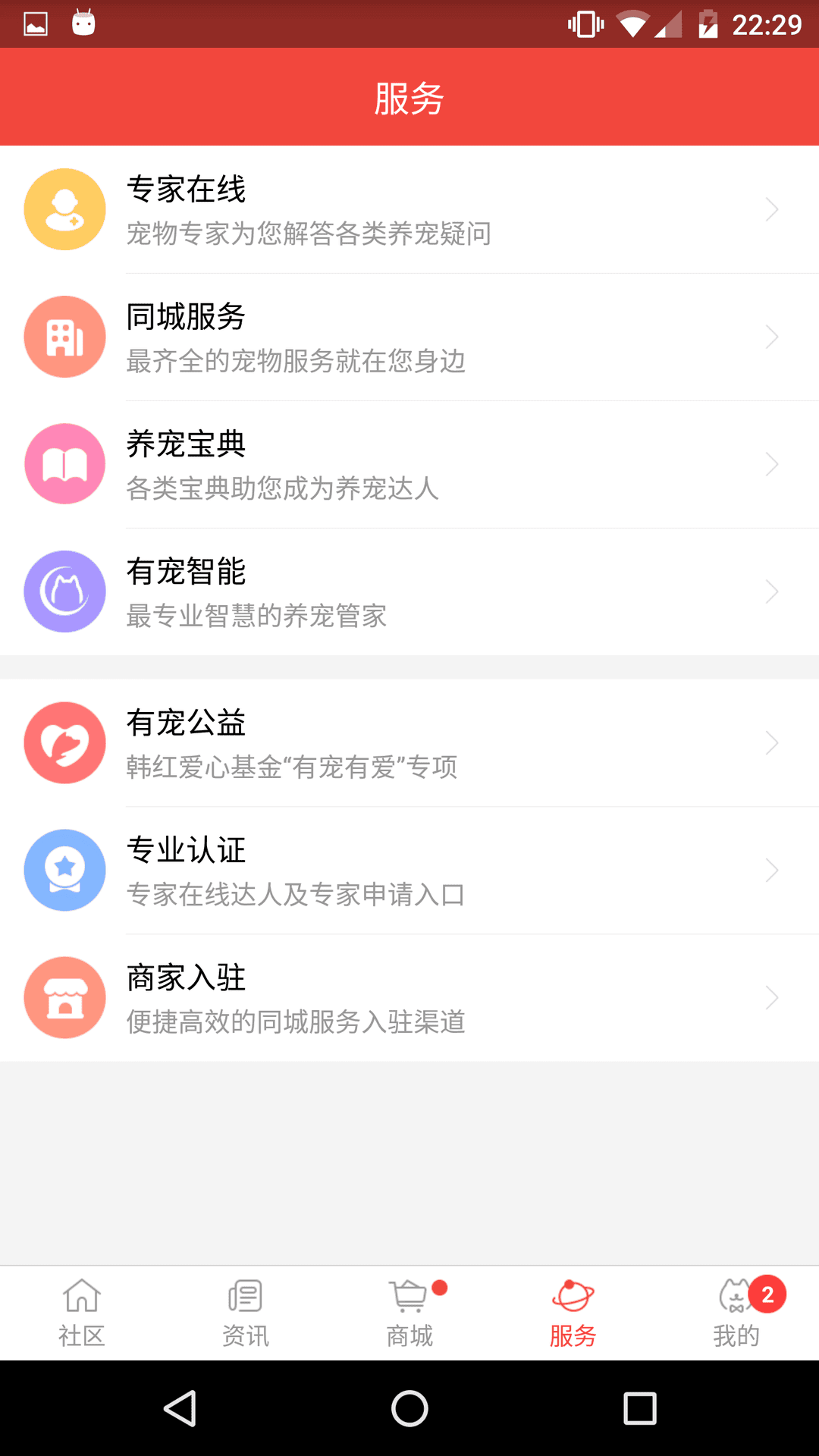Open 有宠公益 charity page
The height and width of the screenshot is (1456, 819).
[409, 742]
